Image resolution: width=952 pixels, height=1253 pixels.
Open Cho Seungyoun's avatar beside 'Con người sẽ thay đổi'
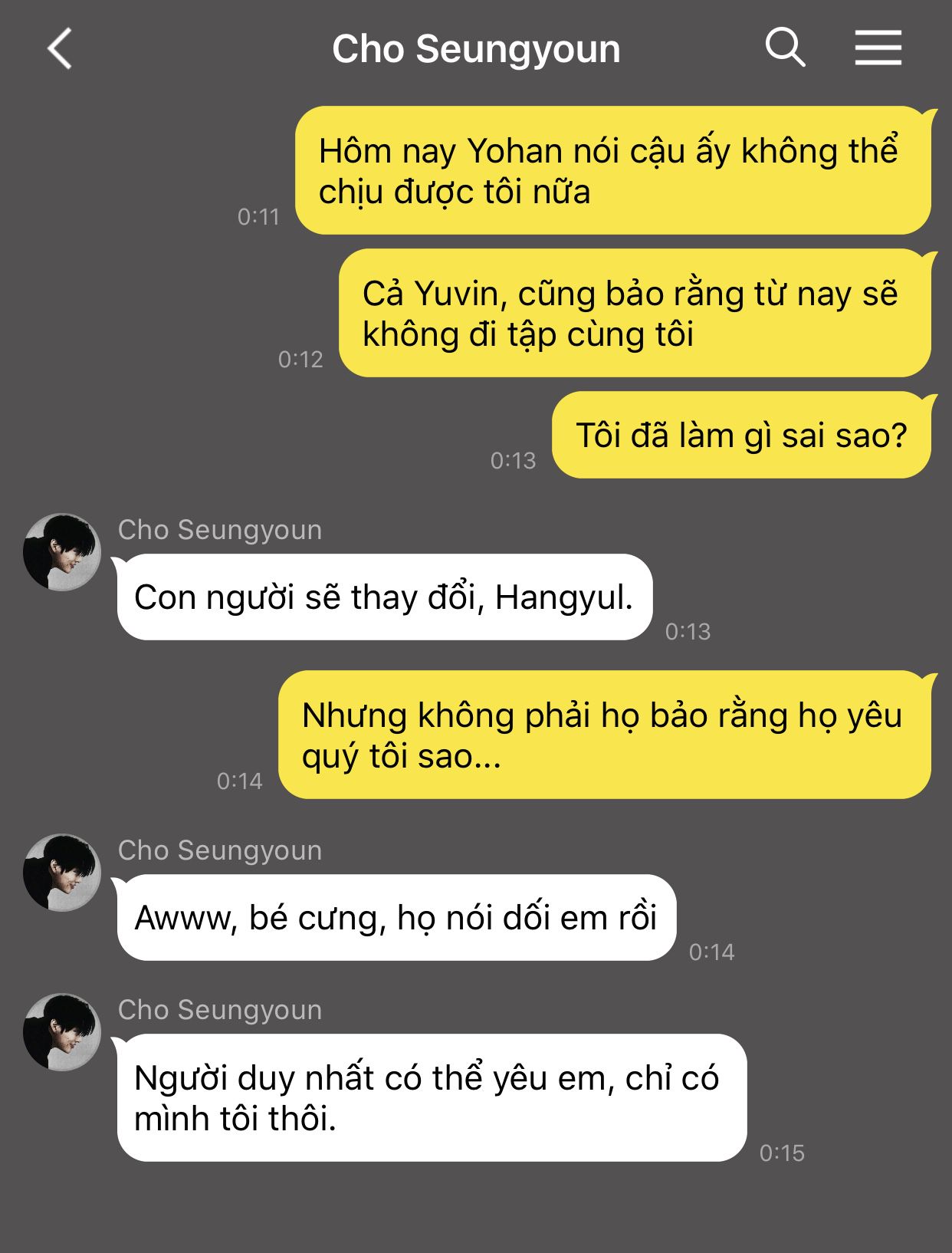tap(62, 552)
